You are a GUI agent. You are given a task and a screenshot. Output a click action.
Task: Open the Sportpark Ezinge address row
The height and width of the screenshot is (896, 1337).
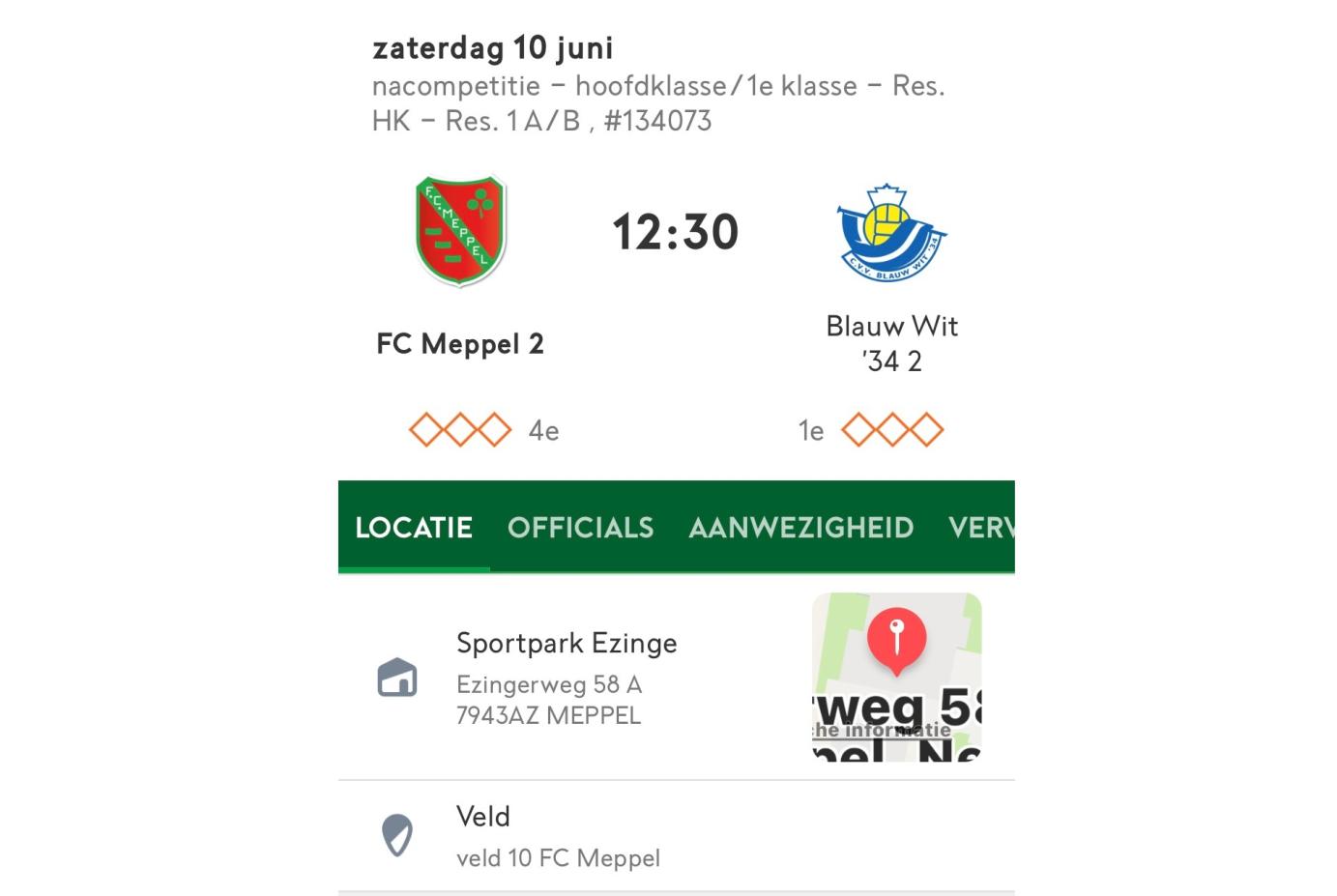pyautogui.click(x=566, y=679)
